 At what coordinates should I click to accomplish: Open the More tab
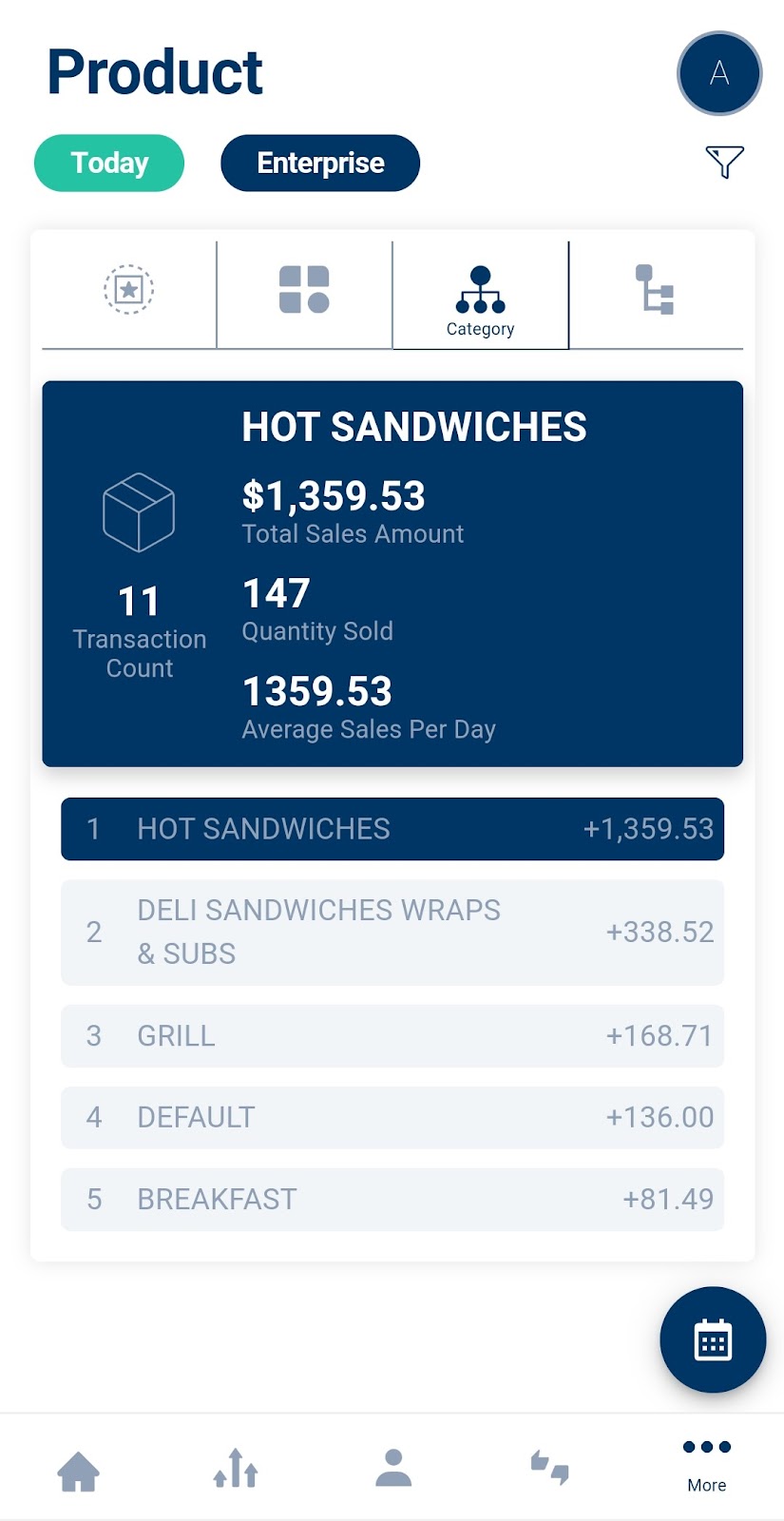(x=707, y=1466)
